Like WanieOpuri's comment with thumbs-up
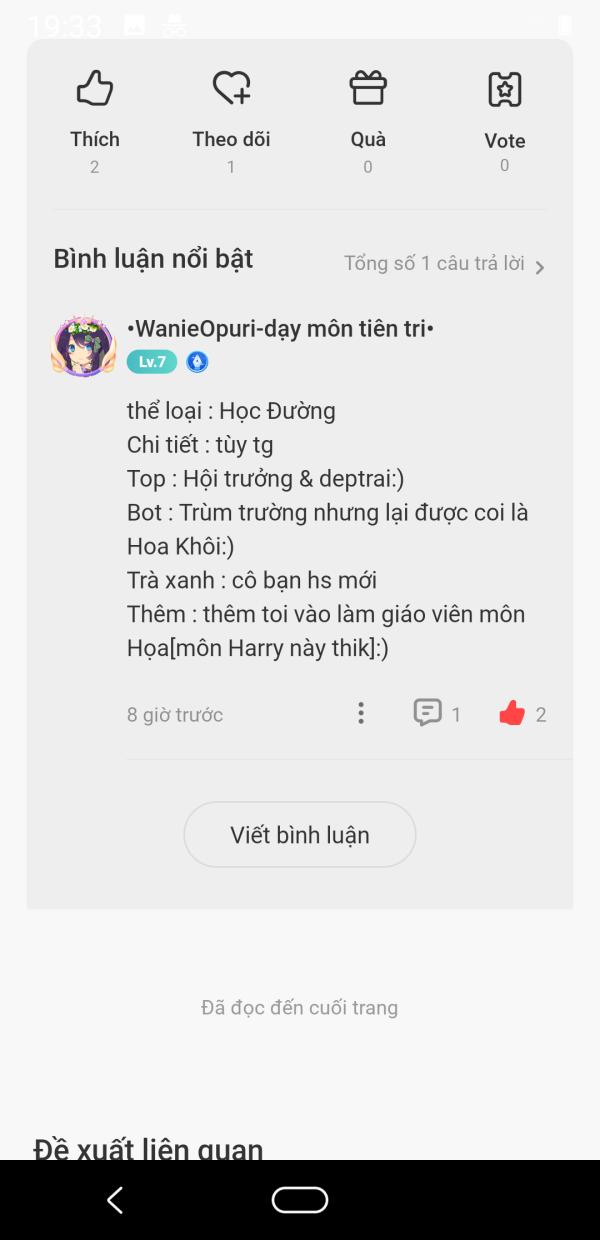Image resolution: width=600 pixels, height=1240 pixels. click(x=512, y=713)
